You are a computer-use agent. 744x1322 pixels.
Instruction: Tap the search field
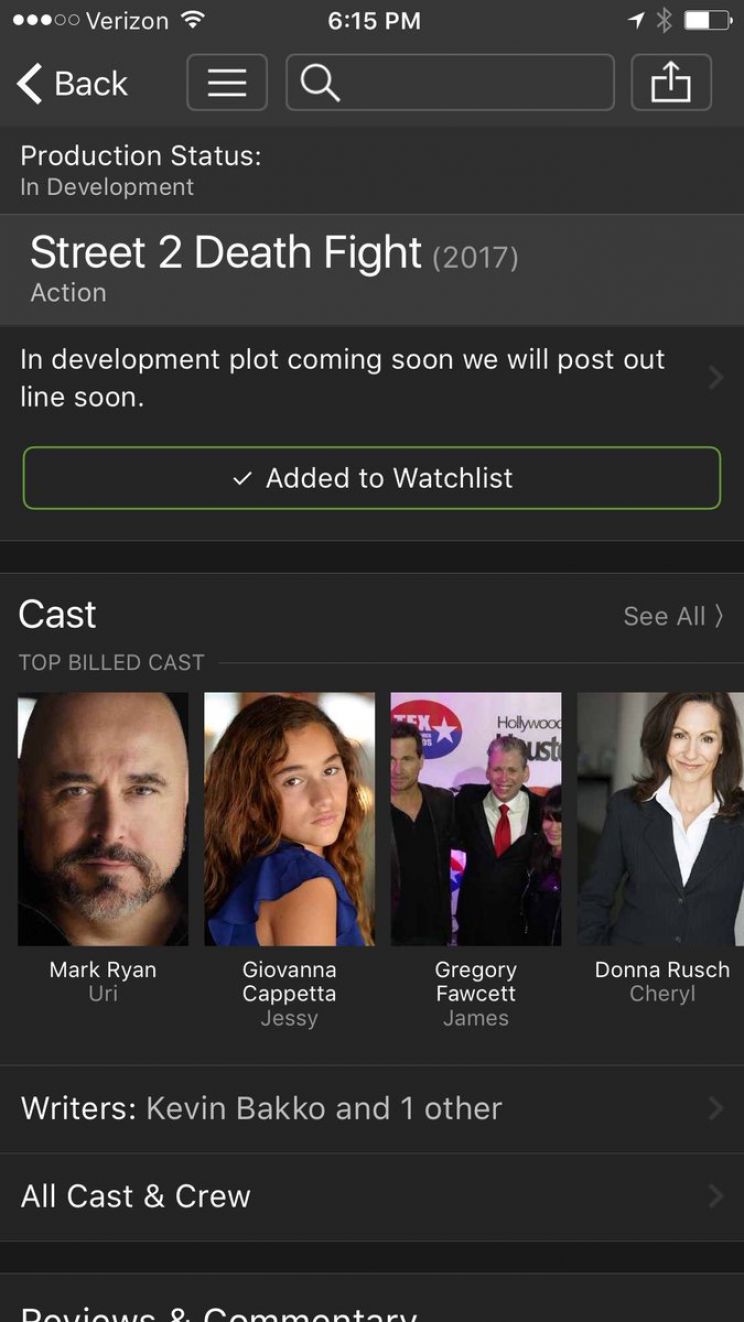[450, 83]
